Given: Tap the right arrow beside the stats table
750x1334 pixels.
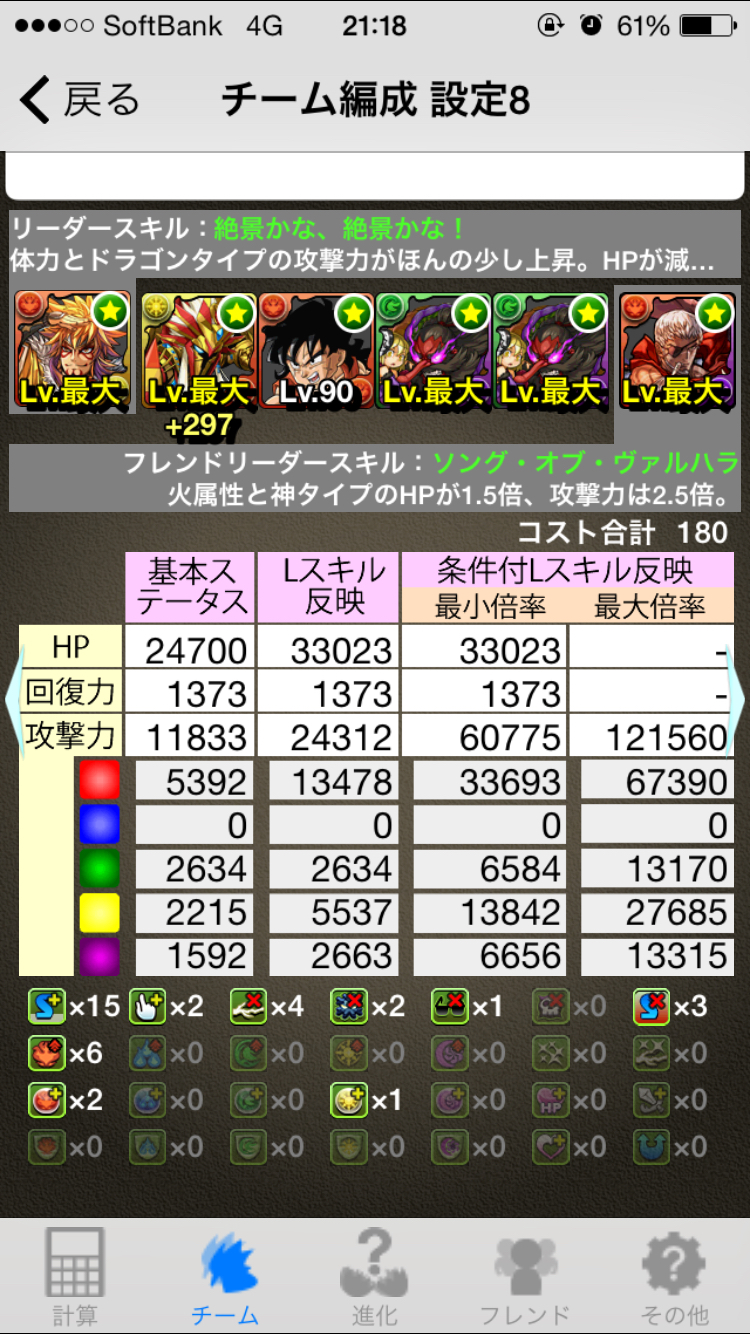Looking at the screenshot, I should coord(737,699).
